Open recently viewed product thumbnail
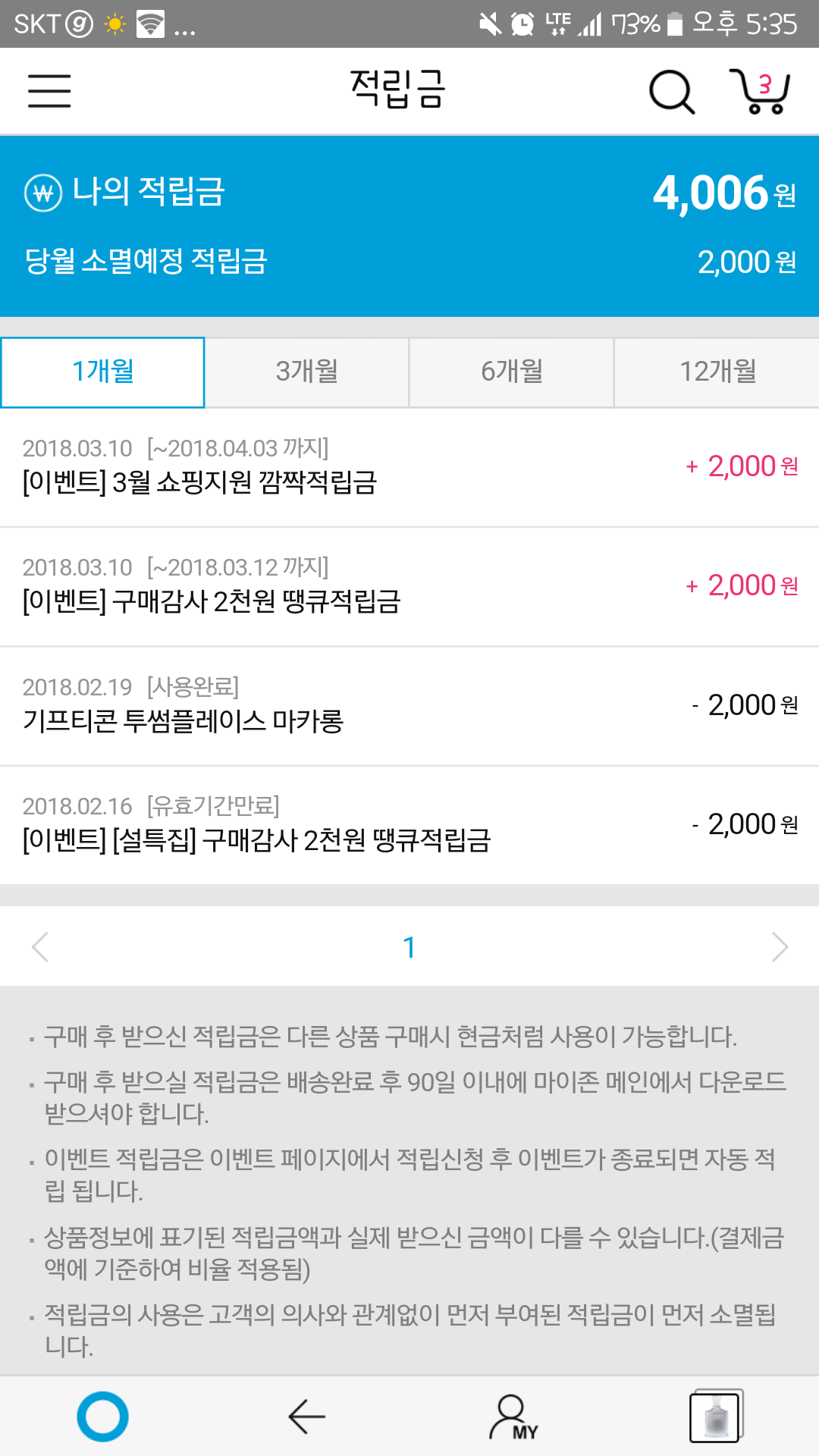The height and width of the screenshot is (1456, 819). 716,1416
